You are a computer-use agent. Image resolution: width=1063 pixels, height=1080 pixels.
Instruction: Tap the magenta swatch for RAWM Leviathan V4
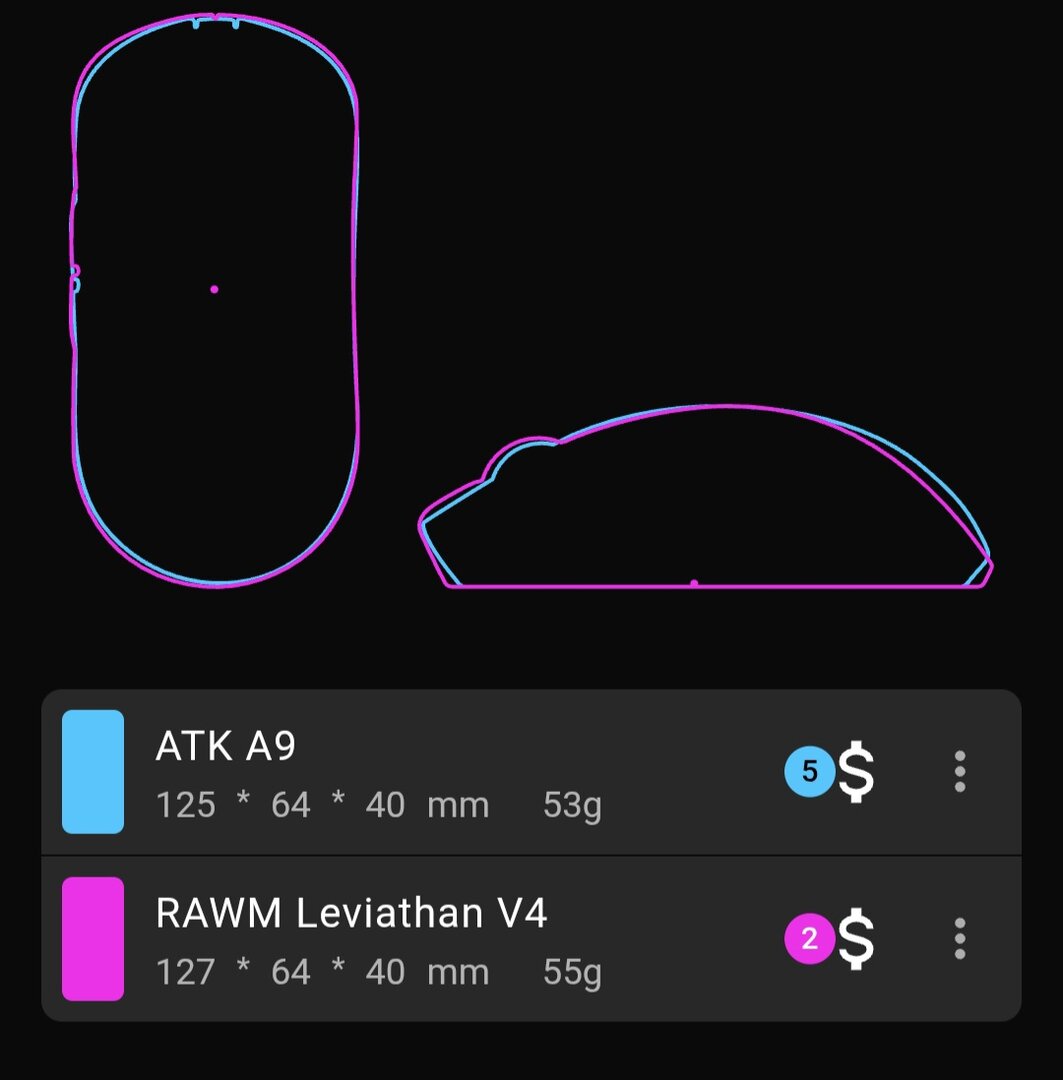coord(93,938)
